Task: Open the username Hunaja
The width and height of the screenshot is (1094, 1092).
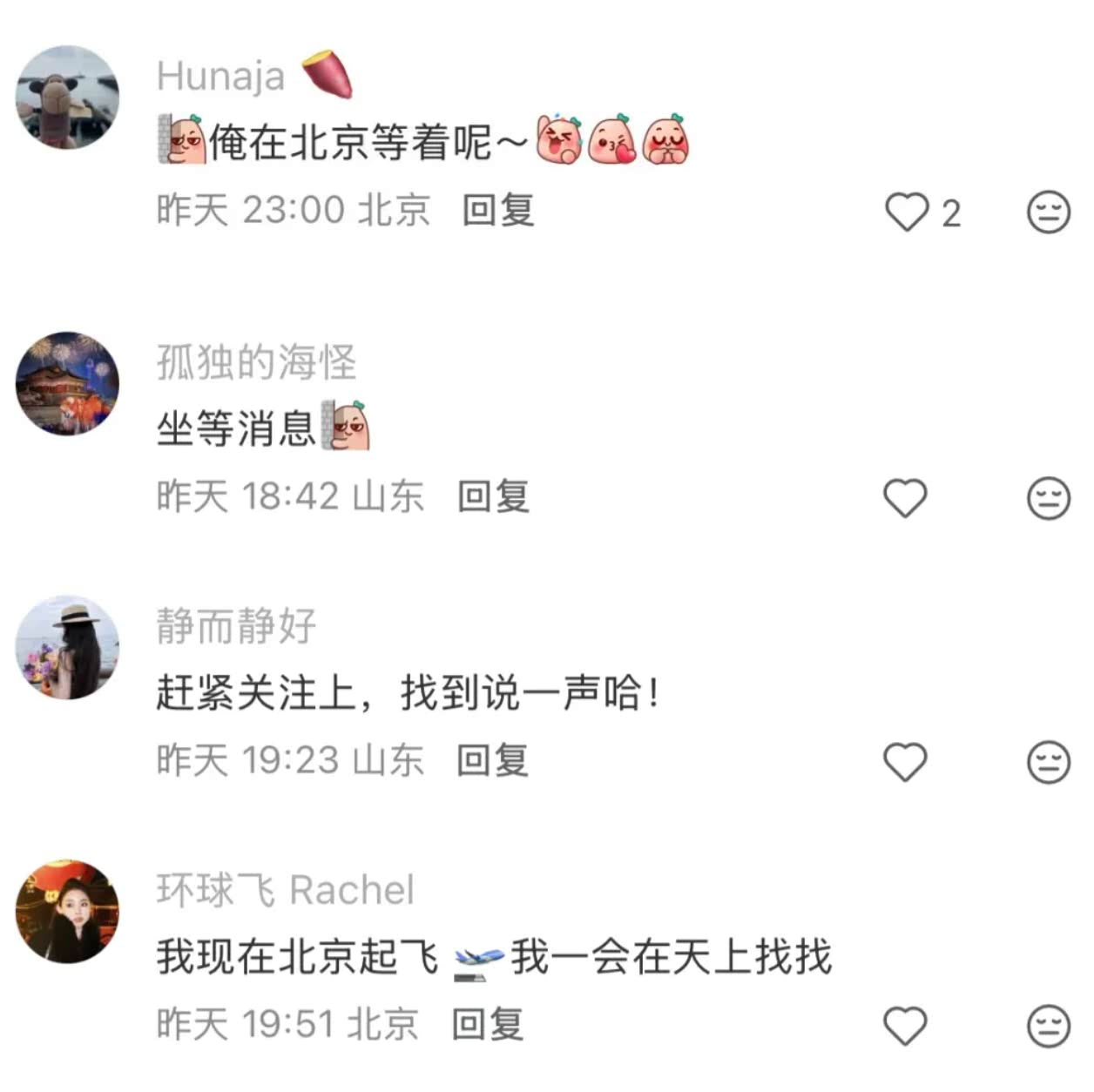Action: tap(220, 77)
